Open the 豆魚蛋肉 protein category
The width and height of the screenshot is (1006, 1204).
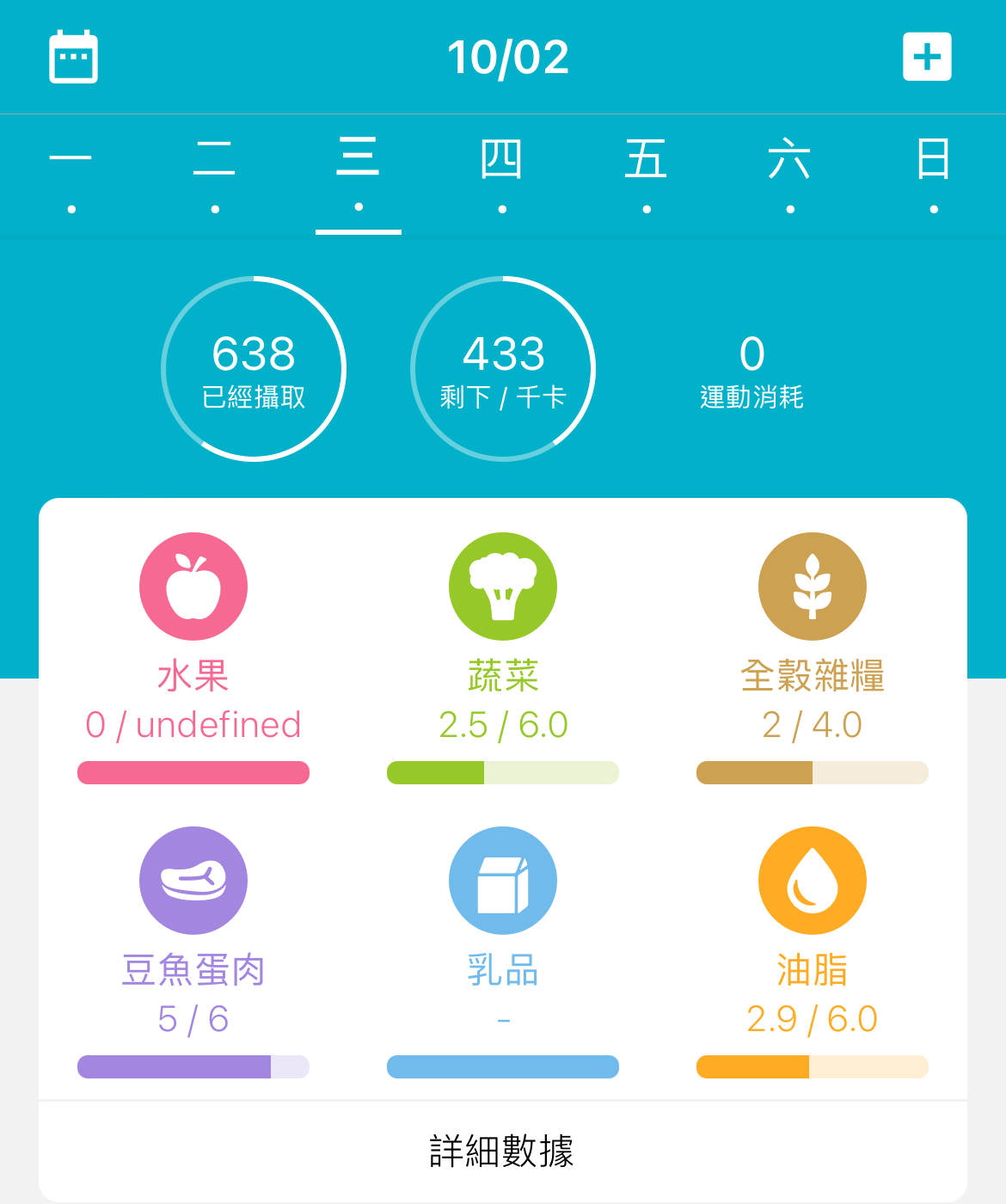coord(193,881)
